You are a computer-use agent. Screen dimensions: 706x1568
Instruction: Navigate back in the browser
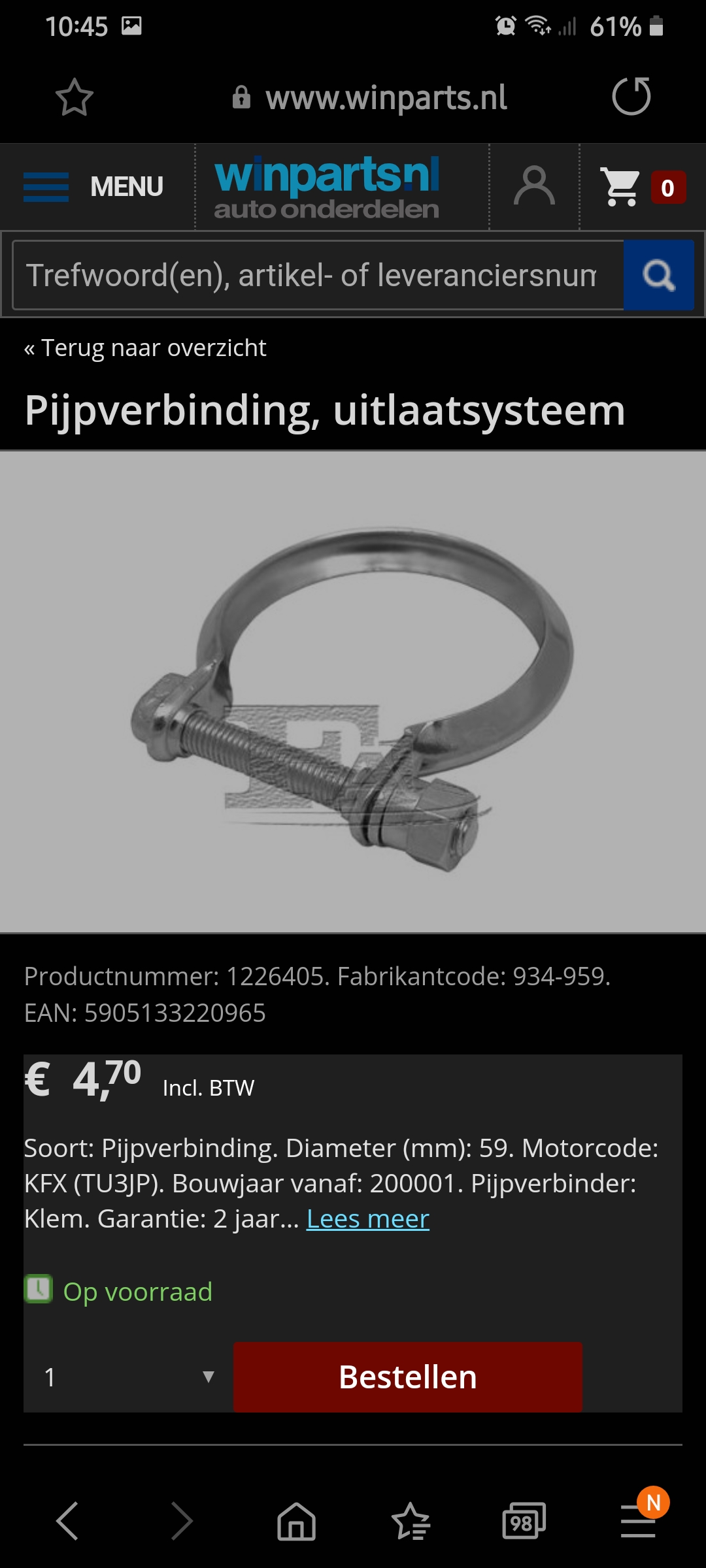pyautogui.click(x=68, y=1521)
